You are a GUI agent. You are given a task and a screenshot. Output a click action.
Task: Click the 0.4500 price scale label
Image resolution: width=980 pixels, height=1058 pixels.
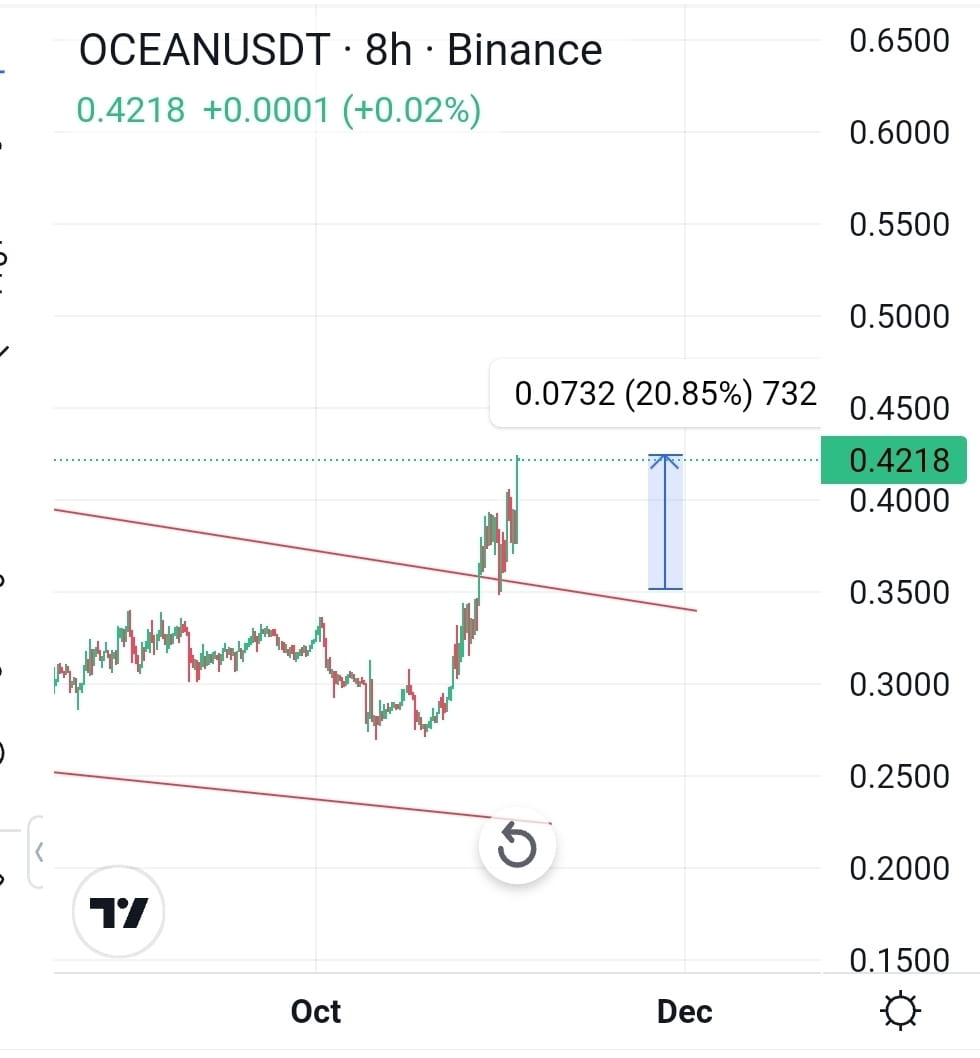(897, 408)
